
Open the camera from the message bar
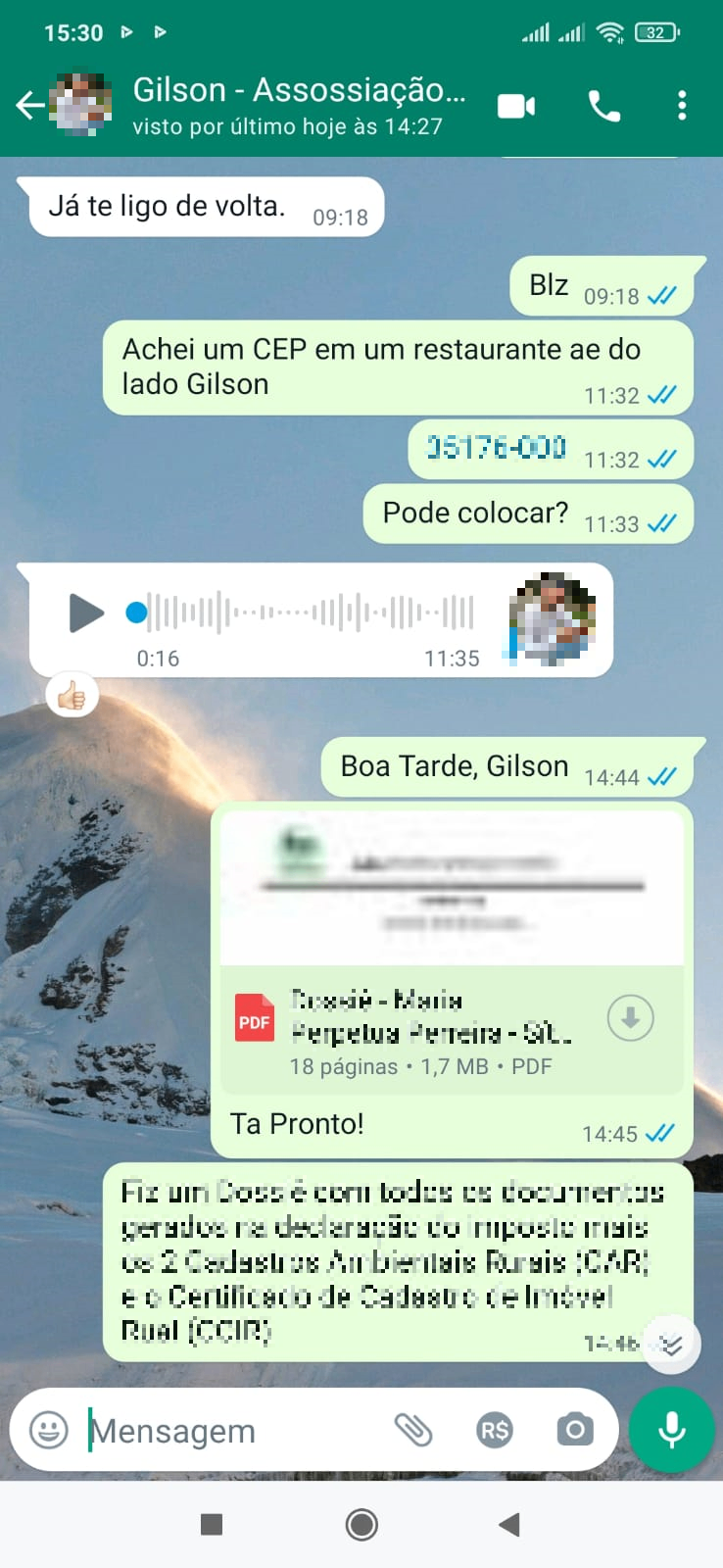[x=575, y=1430]
